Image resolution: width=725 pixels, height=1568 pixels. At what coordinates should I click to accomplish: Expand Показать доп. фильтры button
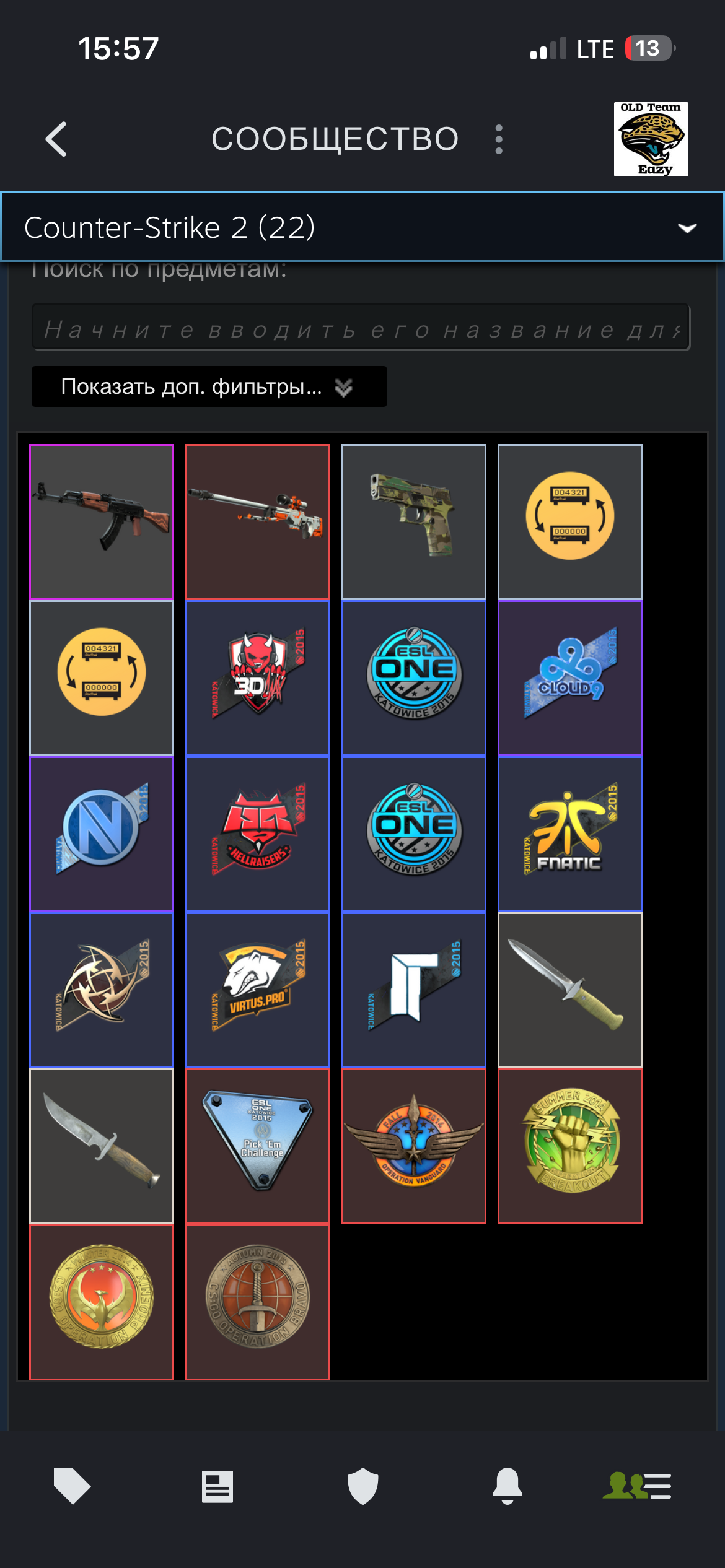click(x=209, y=386)
